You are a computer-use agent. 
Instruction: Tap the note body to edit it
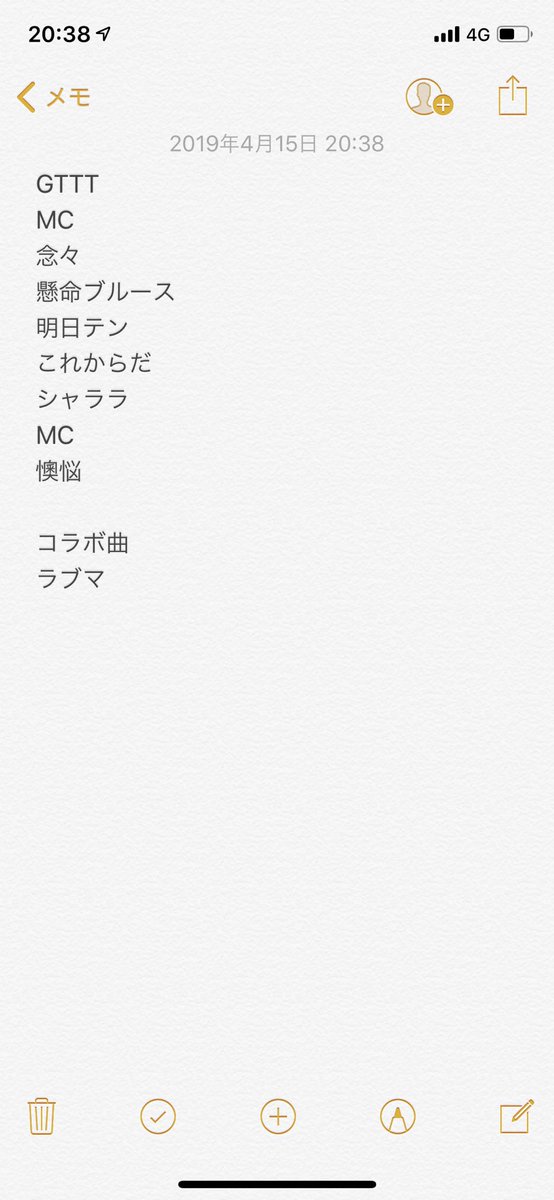277,620
